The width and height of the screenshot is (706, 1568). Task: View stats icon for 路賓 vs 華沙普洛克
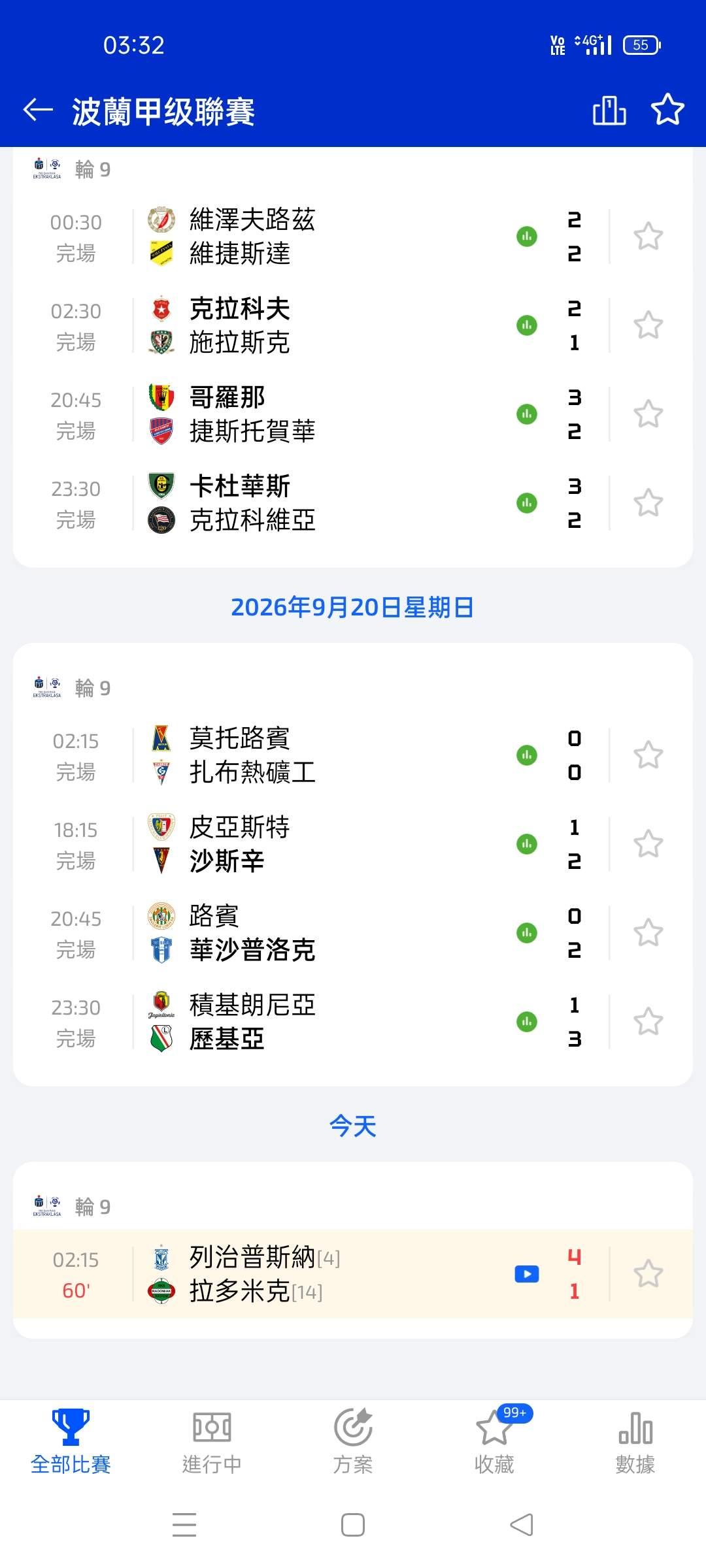527,933
